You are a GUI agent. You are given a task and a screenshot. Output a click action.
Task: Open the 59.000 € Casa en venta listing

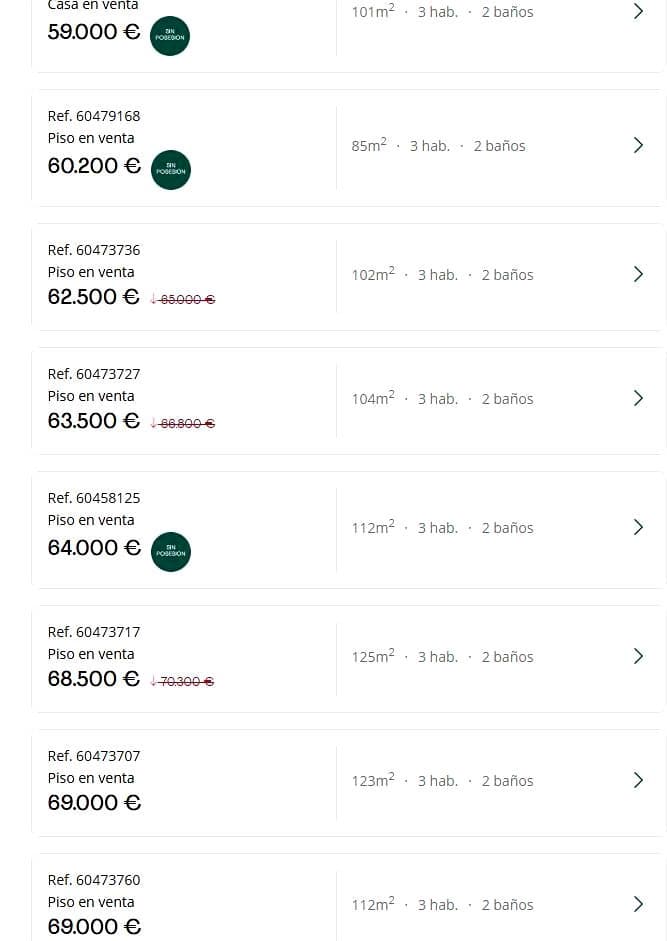[x=638, y=12]
